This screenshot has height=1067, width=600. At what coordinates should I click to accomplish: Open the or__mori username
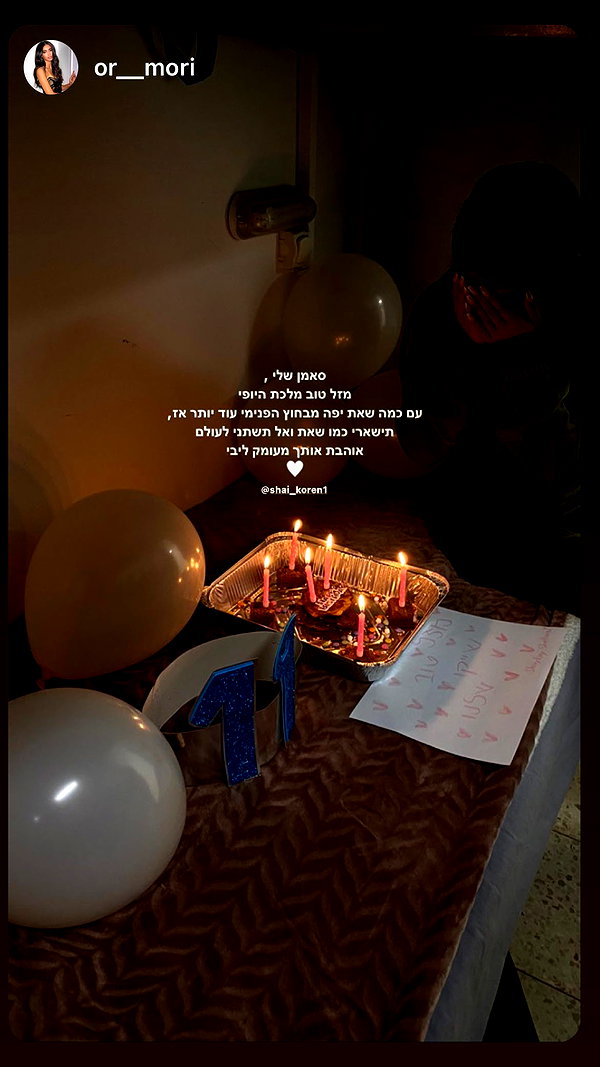[x=144, y=67]
